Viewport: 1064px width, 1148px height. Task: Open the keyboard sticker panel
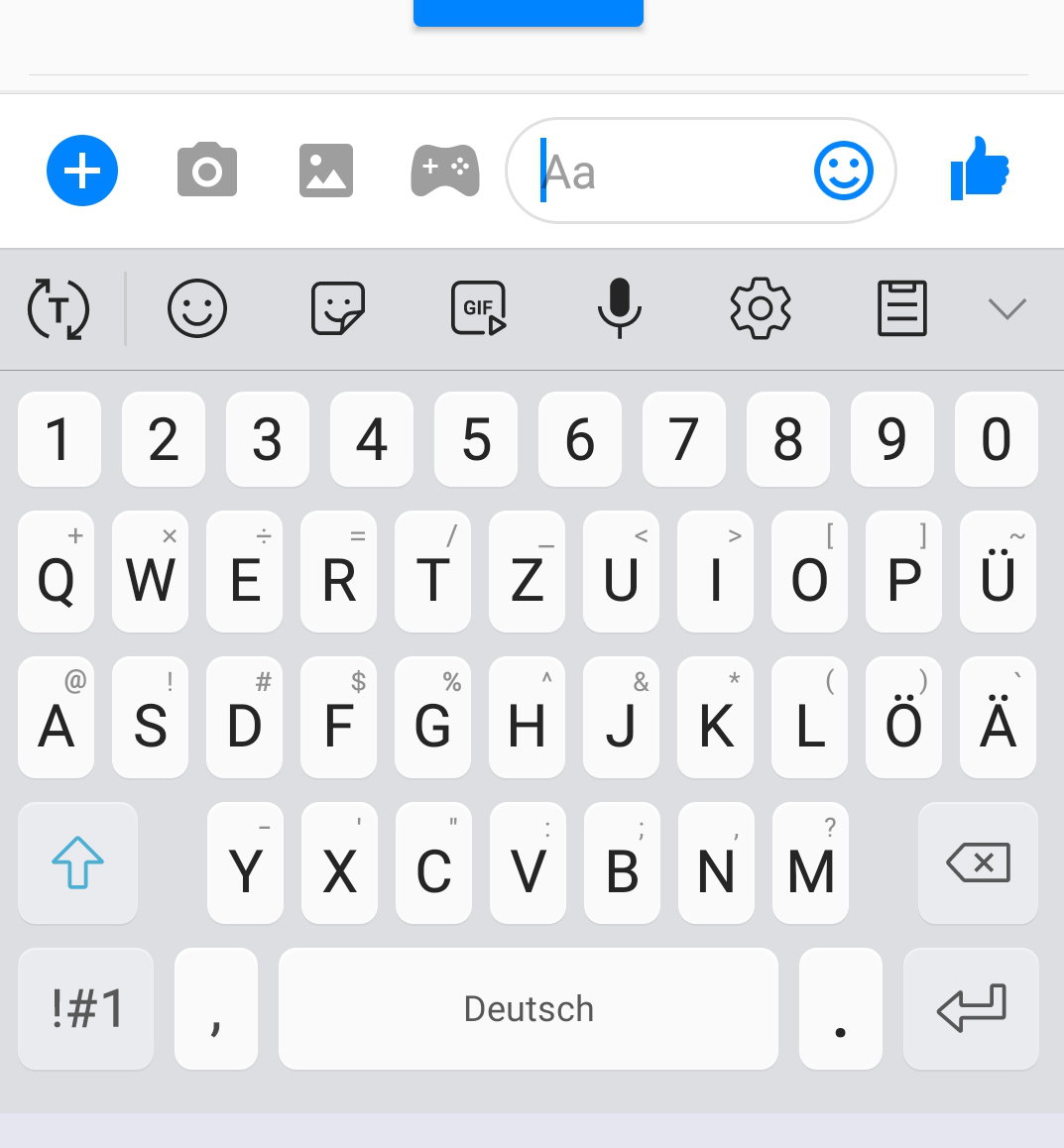coord(338,308)
